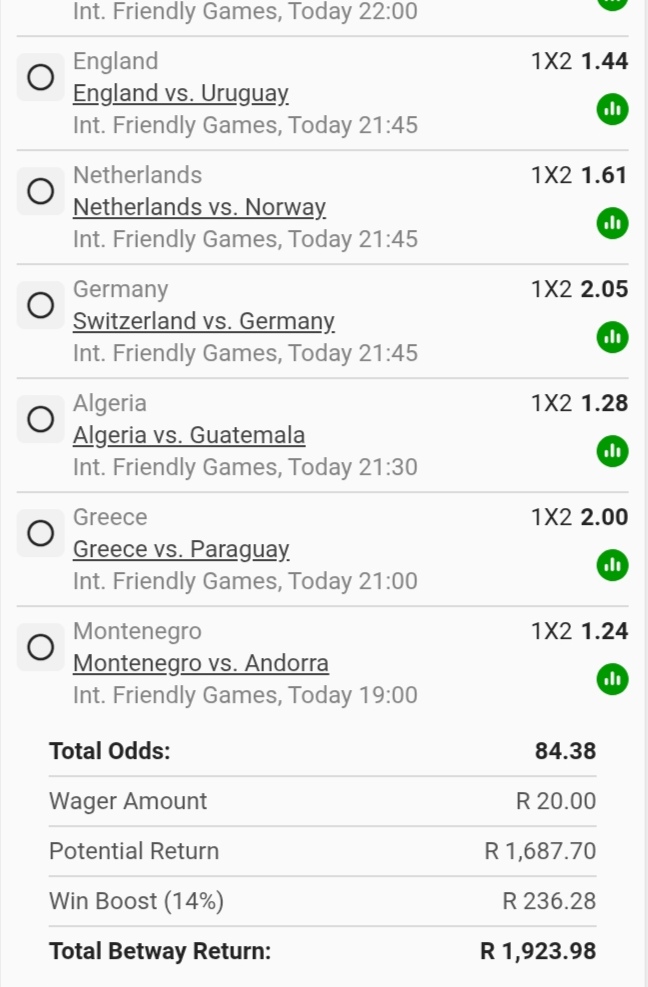Screen dimensions: 648x987
Task: Select the Greece bet radio button
Action: (x=40, y=533)
